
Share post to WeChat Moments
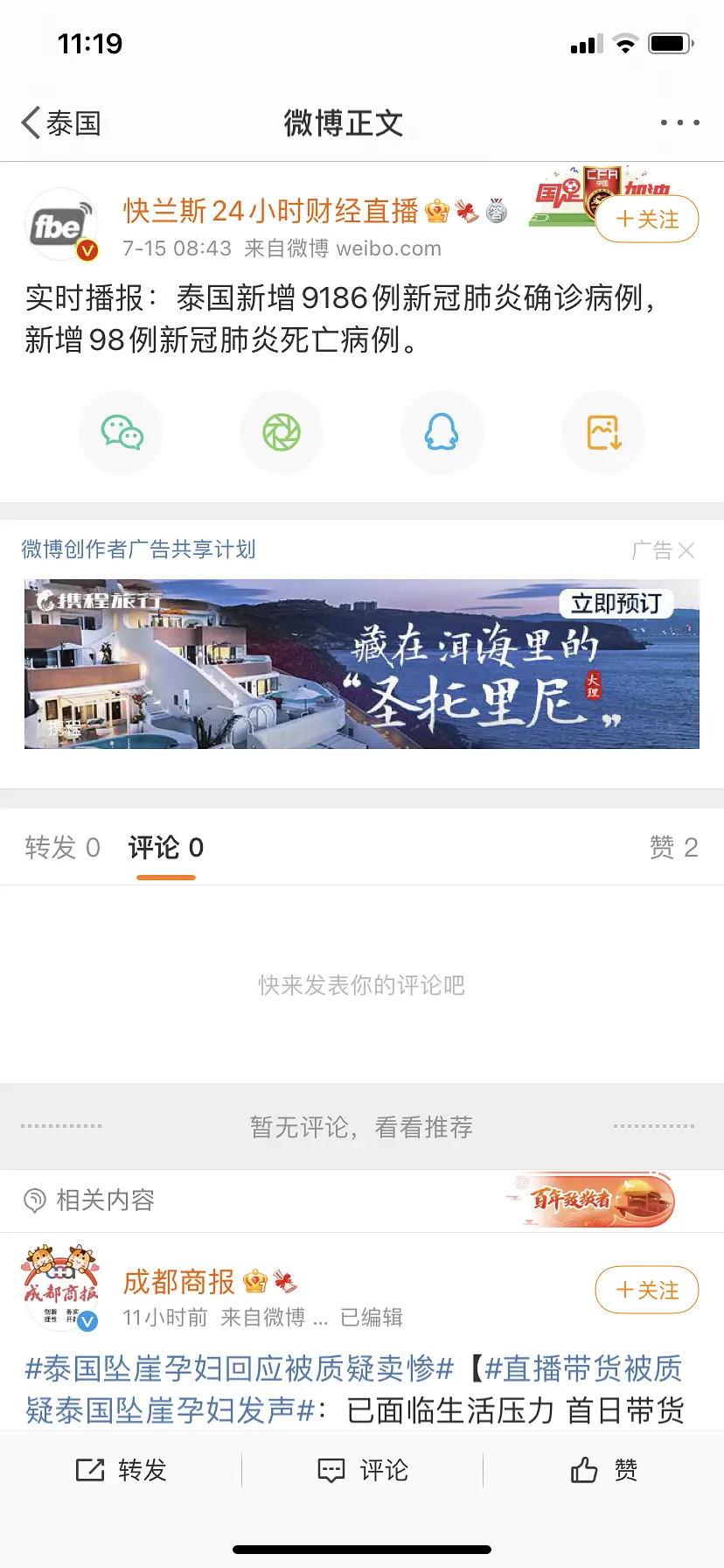282,432
